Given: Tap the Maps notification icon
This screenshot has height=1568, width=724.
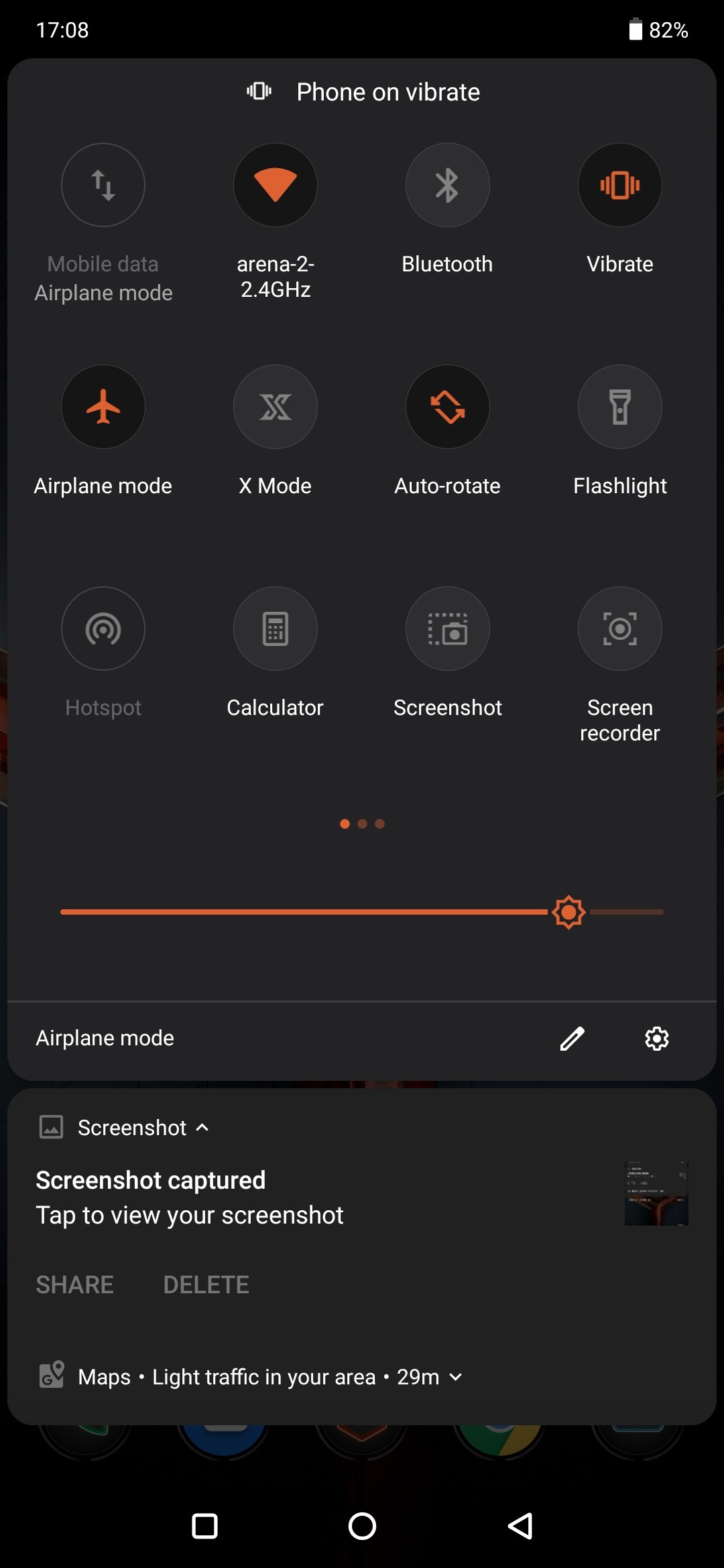Looking at the screenshot, I should (x=50, y=1376).
